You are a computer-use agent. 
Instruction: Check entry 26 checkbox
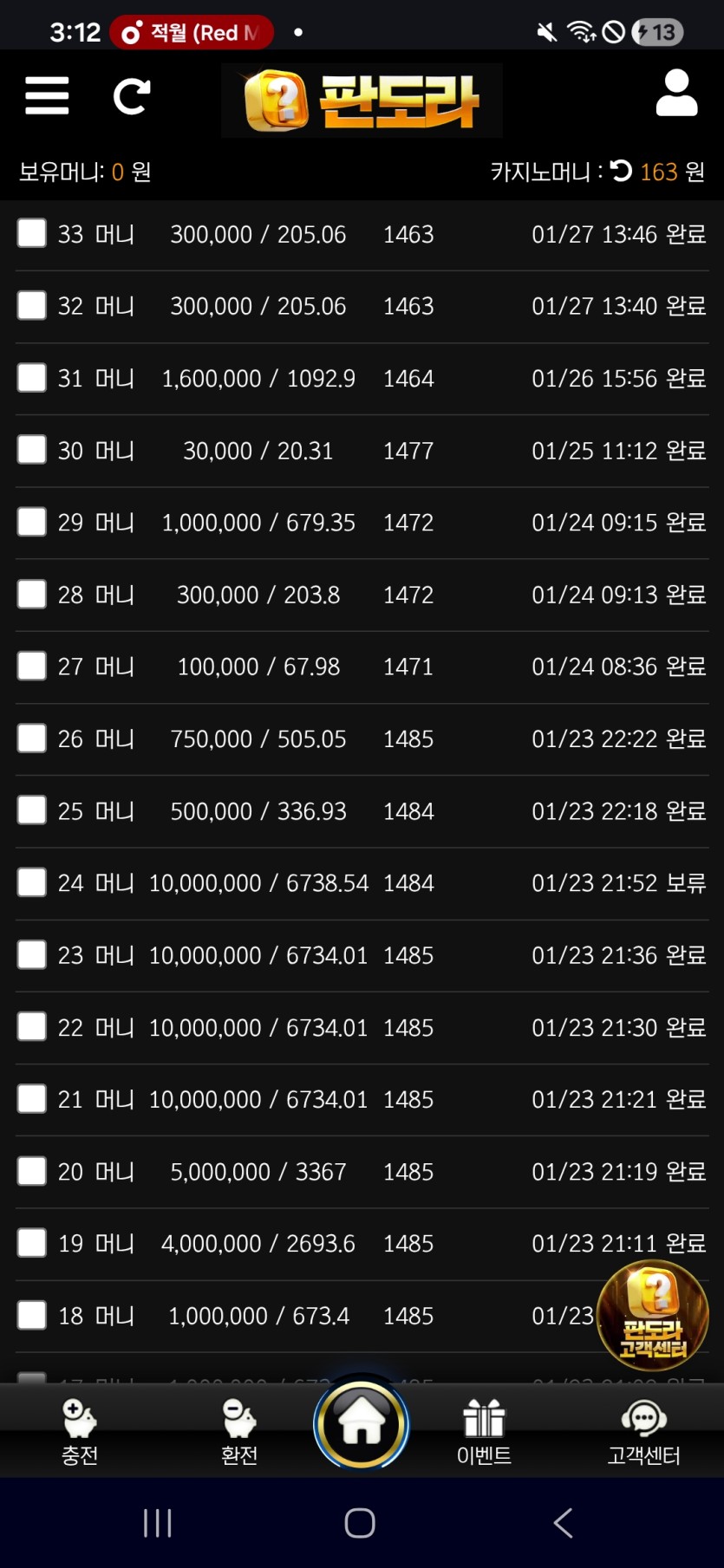[32, 738]
